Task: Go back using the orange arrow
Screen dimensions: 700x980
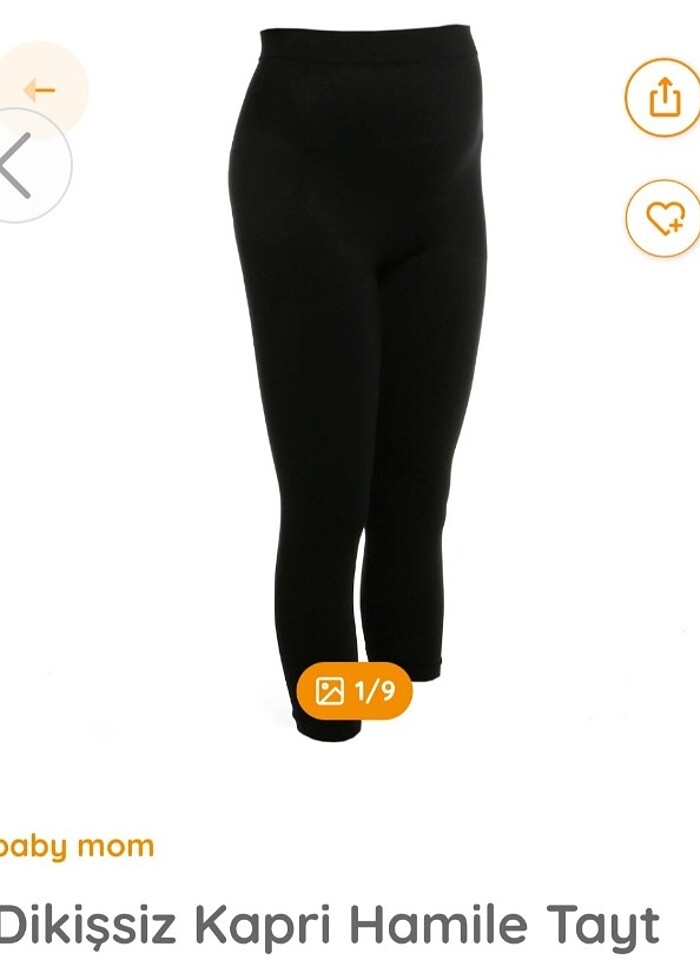Action: [x=40, y=91]
